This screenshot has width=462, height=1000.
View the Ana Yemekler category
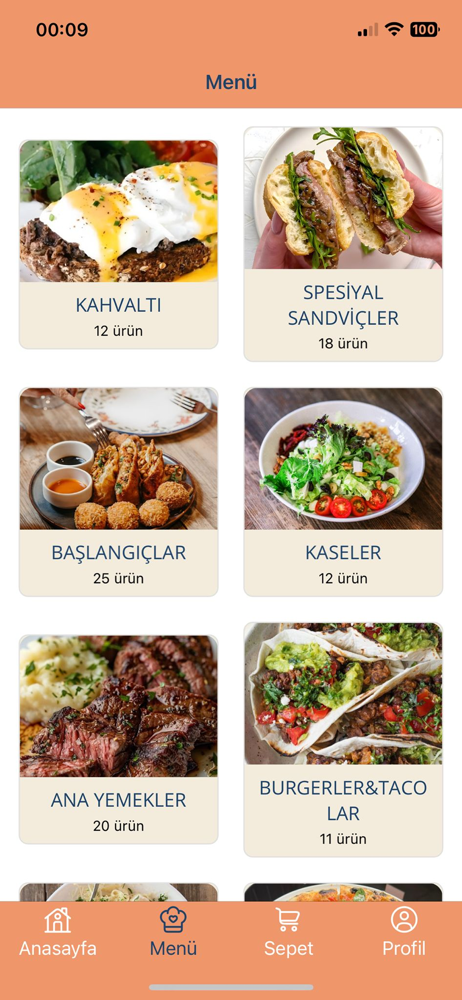(x=119, y=739)
